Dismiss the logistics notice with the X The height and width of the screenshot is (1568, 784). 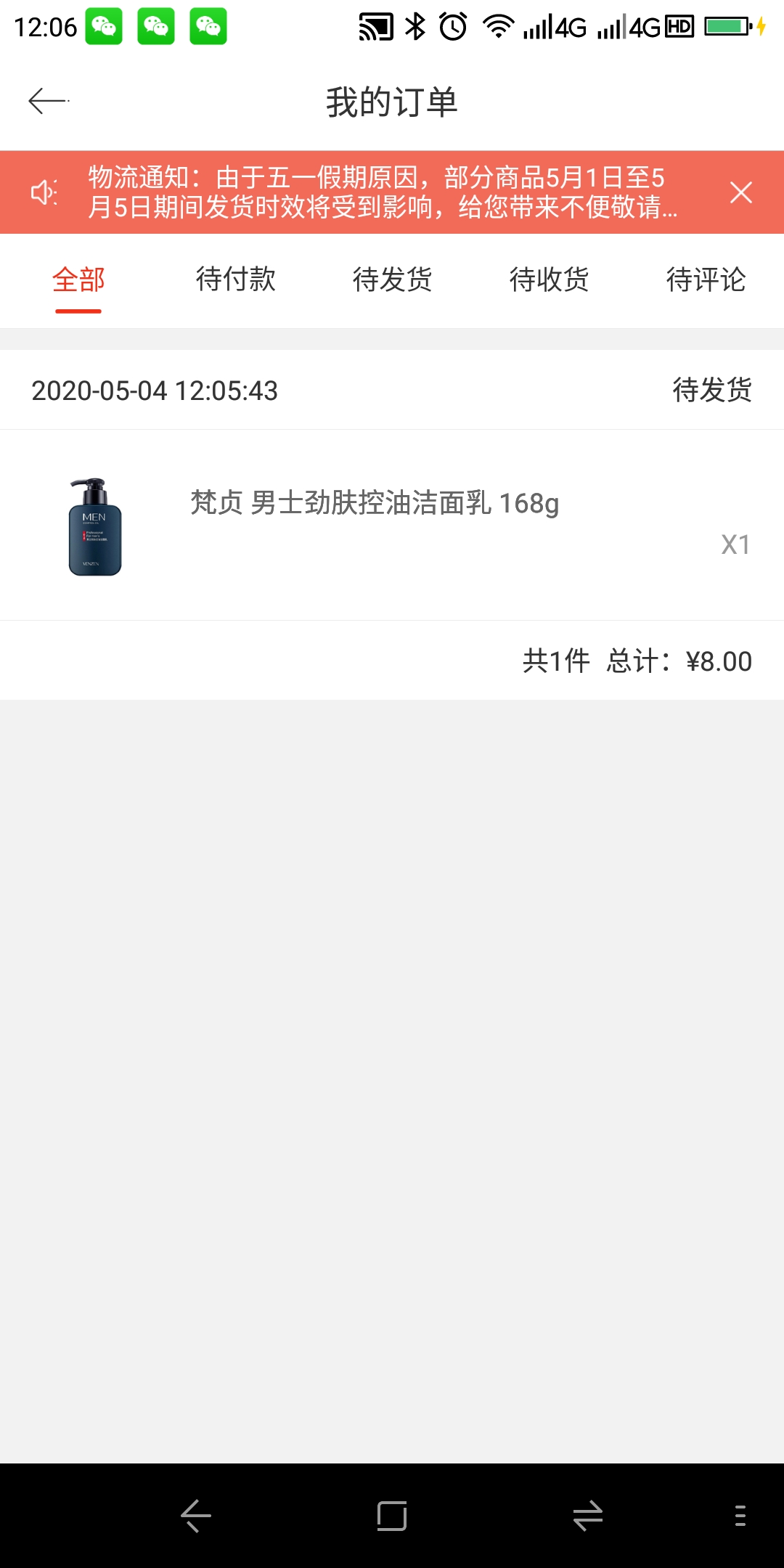click(741, 192)
